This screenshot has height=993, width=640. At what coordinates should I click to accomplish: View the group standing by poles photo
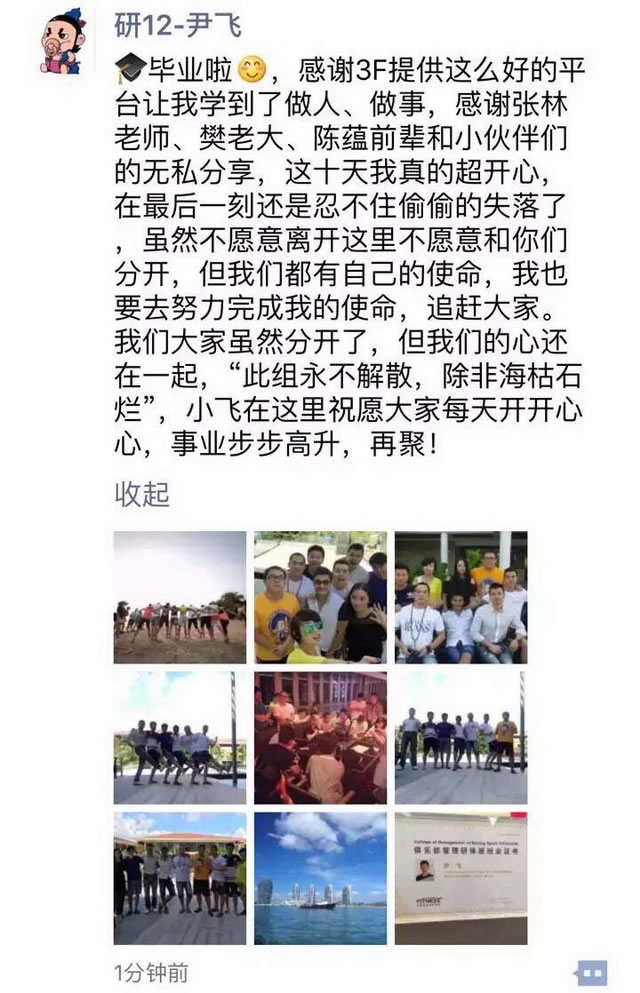[460, 738]
